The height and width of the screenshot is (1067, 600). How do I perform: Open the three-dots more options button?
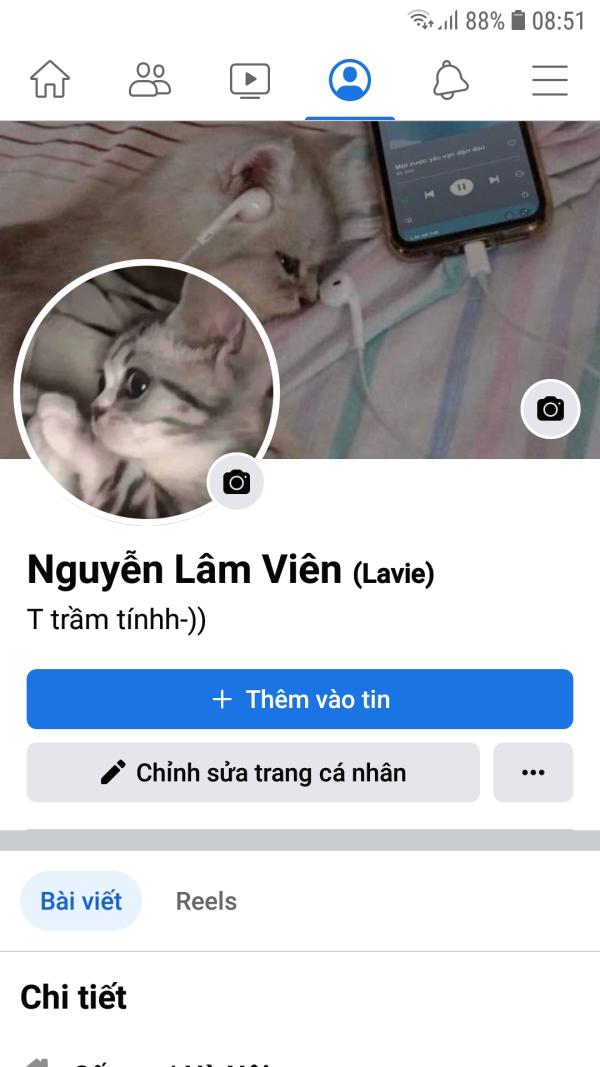pyautogui.click(x=533, y=772)
